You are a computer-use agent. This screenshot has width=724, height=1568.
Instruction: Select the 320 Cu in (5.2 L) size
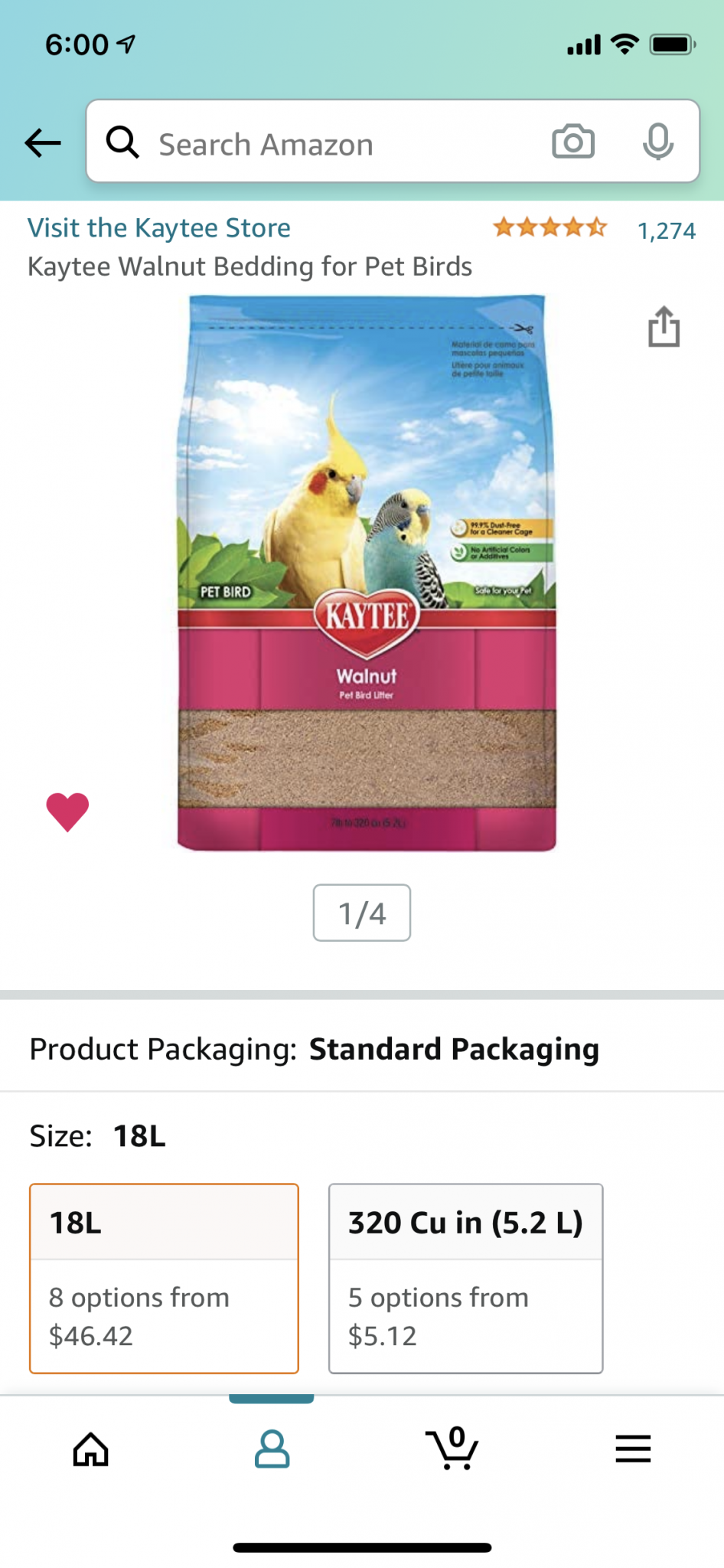tap(465, 1278)
